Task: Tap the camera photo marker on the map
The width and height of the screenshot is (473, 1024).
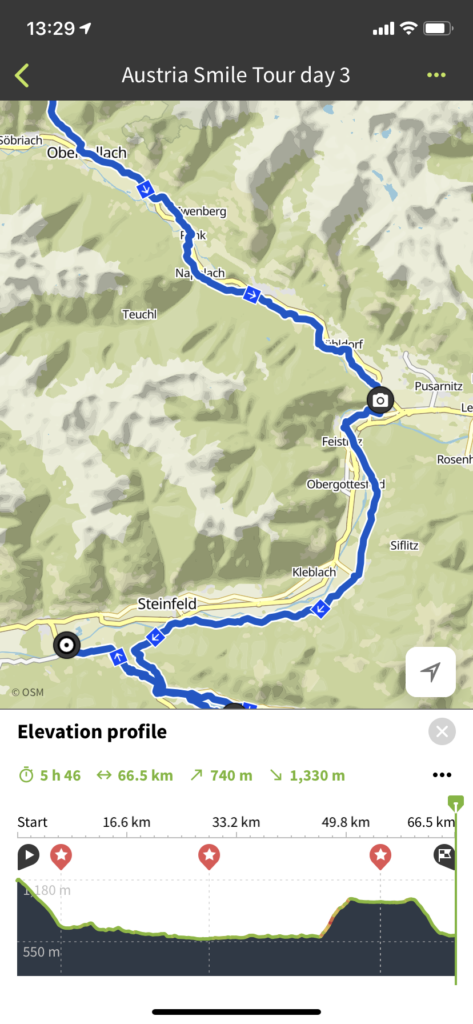Action: (x=380, y=400)
